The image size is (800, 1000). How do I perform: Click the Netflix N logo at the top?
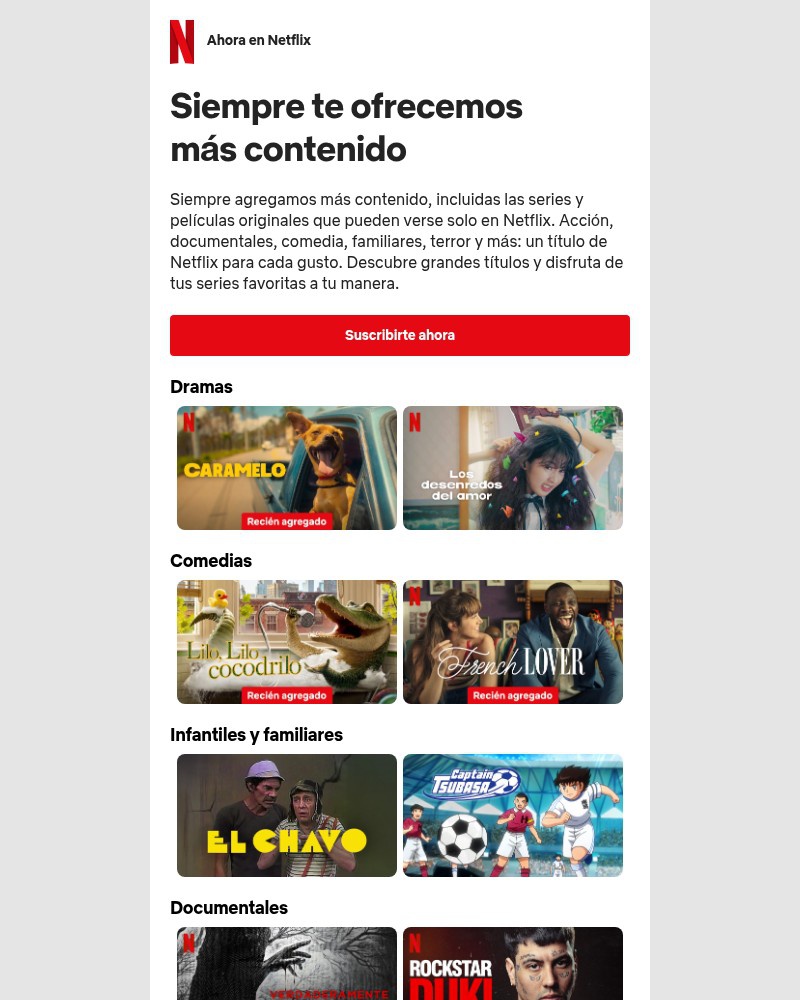point(182,42)
